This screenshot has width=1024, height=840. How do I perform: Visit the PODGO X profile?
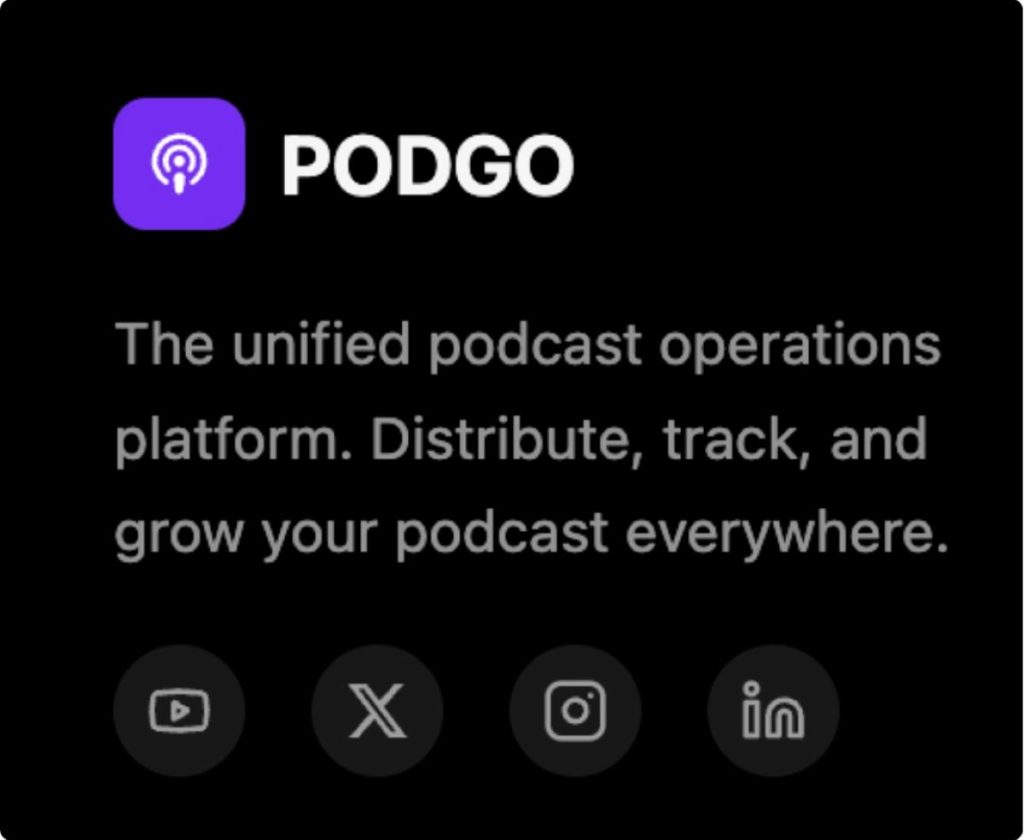coord(377,711)
